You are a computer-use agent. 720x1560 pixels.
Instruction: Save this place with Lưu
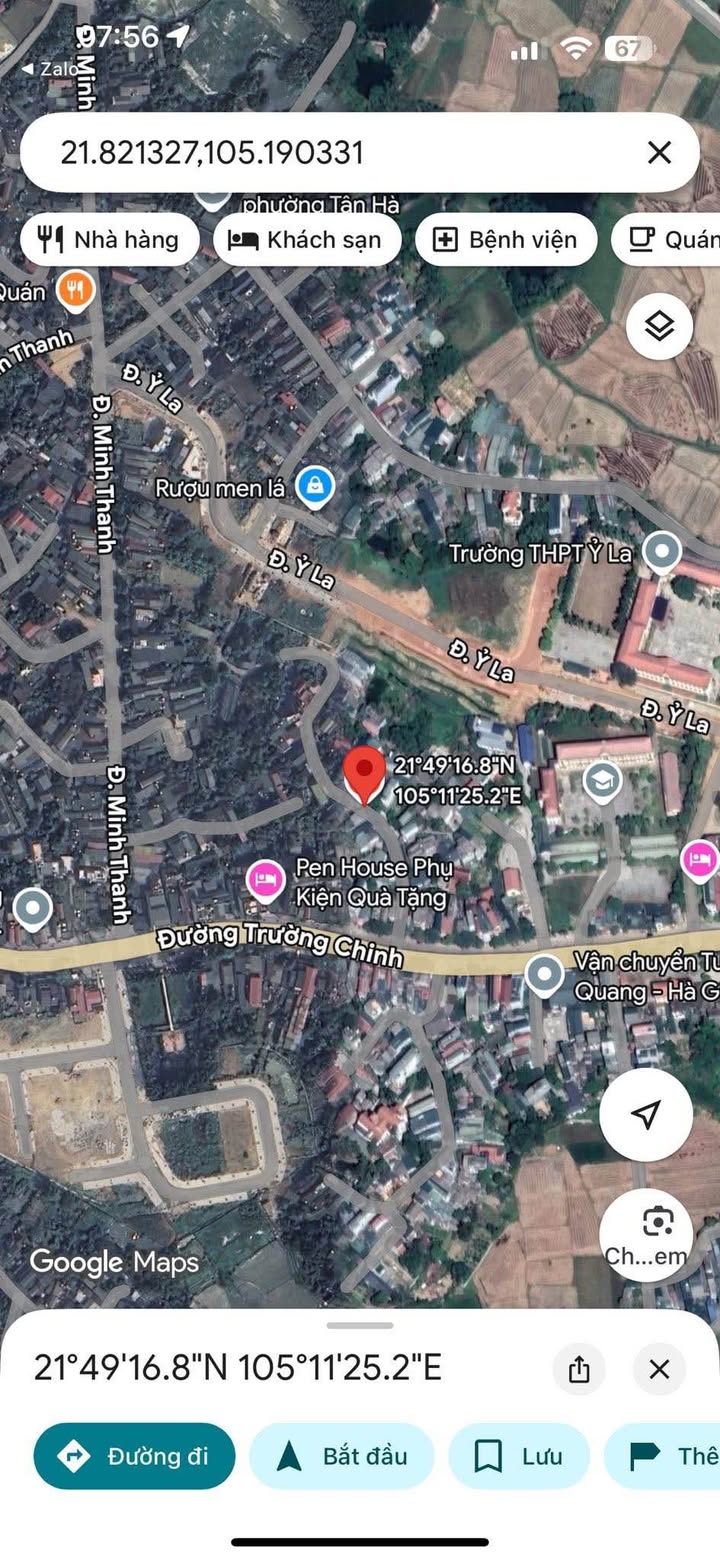(520, 1456)
